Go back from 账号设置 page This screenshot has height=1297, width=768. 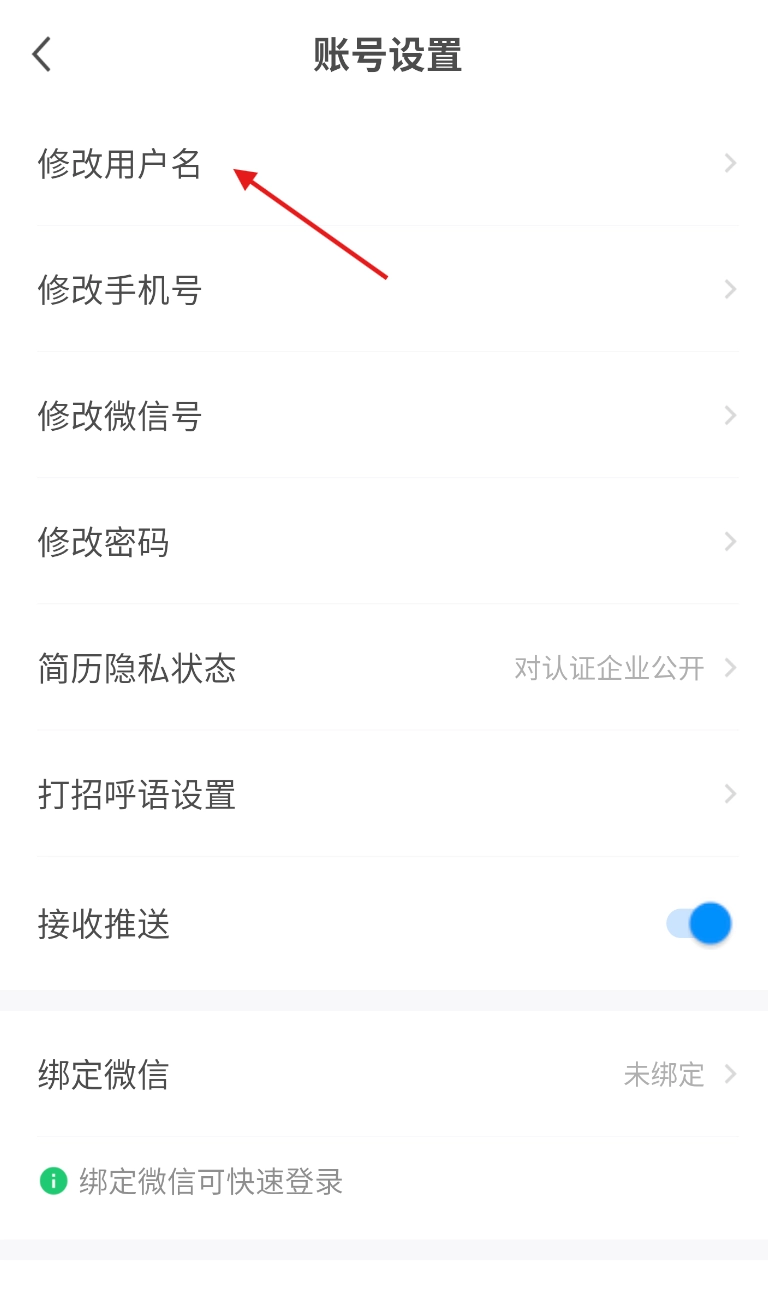click(41, 55)
